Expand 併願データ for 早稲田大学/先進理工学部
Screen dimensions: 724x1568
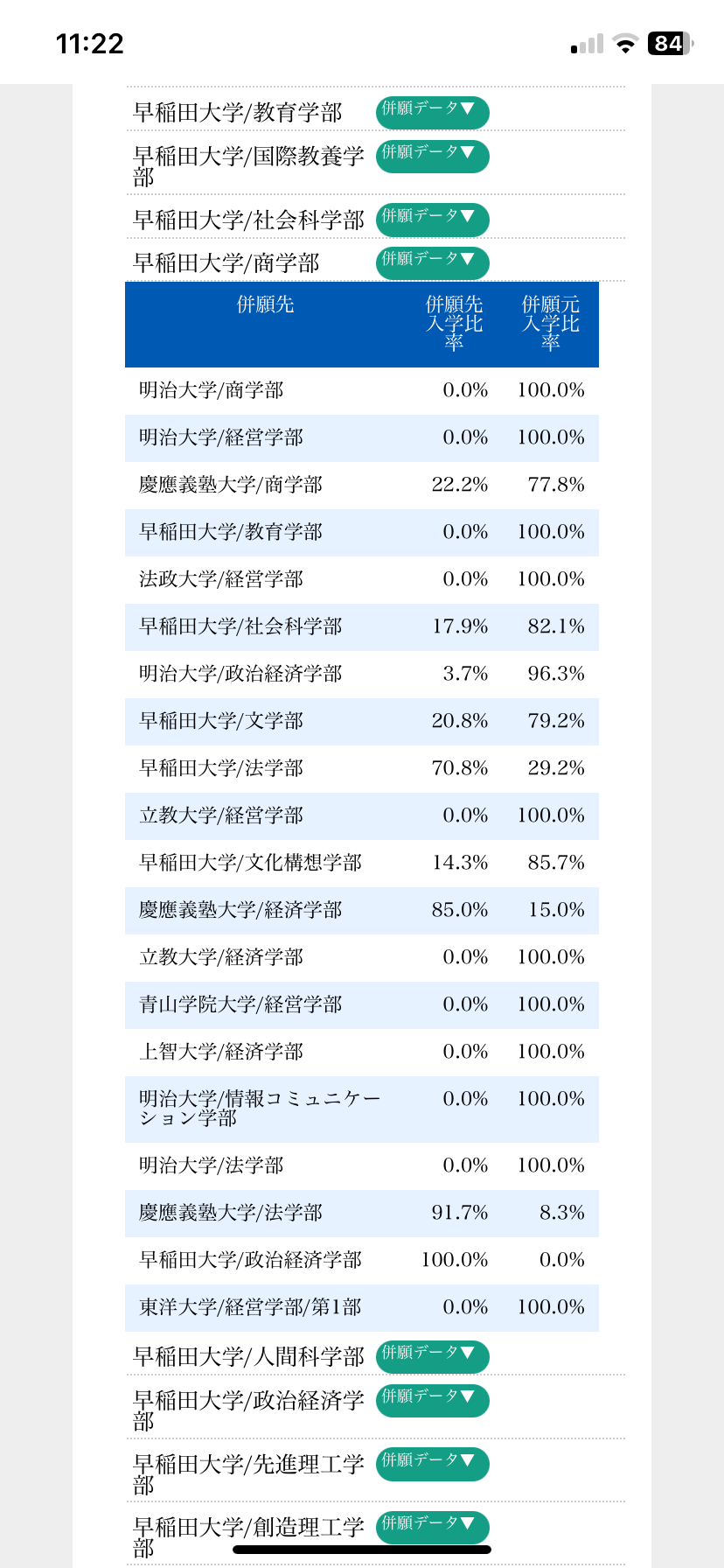[x=432, y=1463]
